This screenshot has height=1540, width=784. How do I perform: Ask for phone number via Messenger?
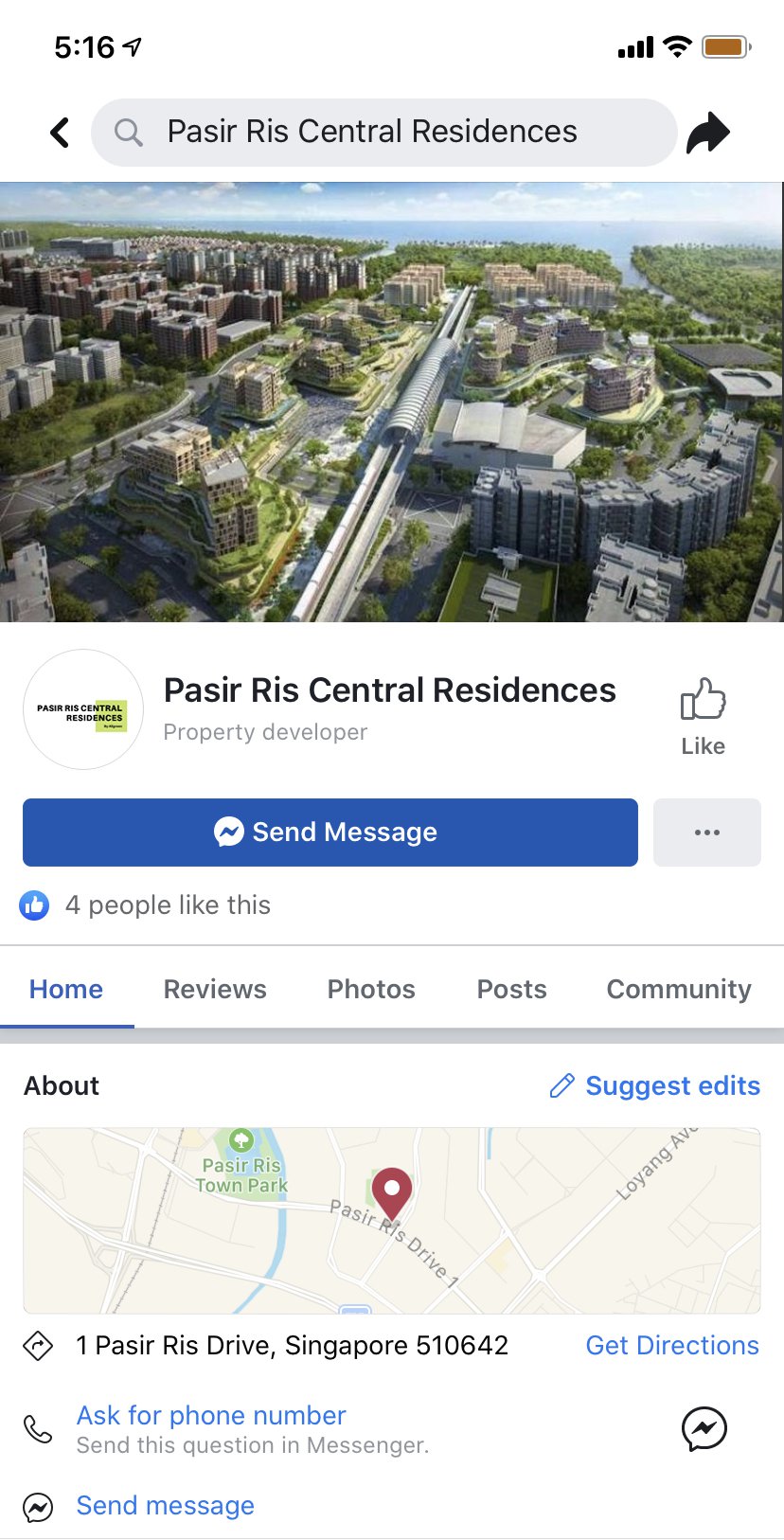[211, 1415]
